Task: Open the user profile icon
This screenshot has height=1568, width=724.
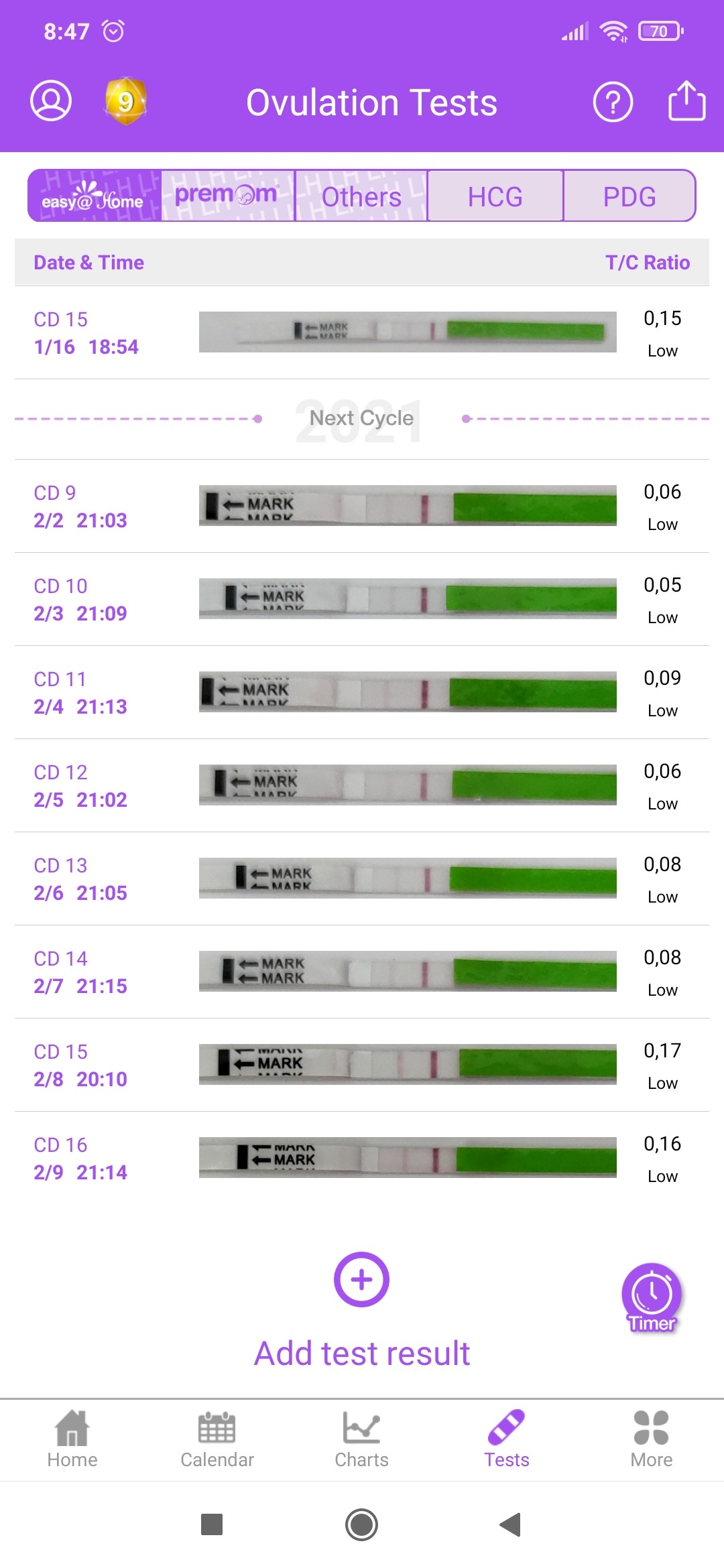Action: [51, 101]
